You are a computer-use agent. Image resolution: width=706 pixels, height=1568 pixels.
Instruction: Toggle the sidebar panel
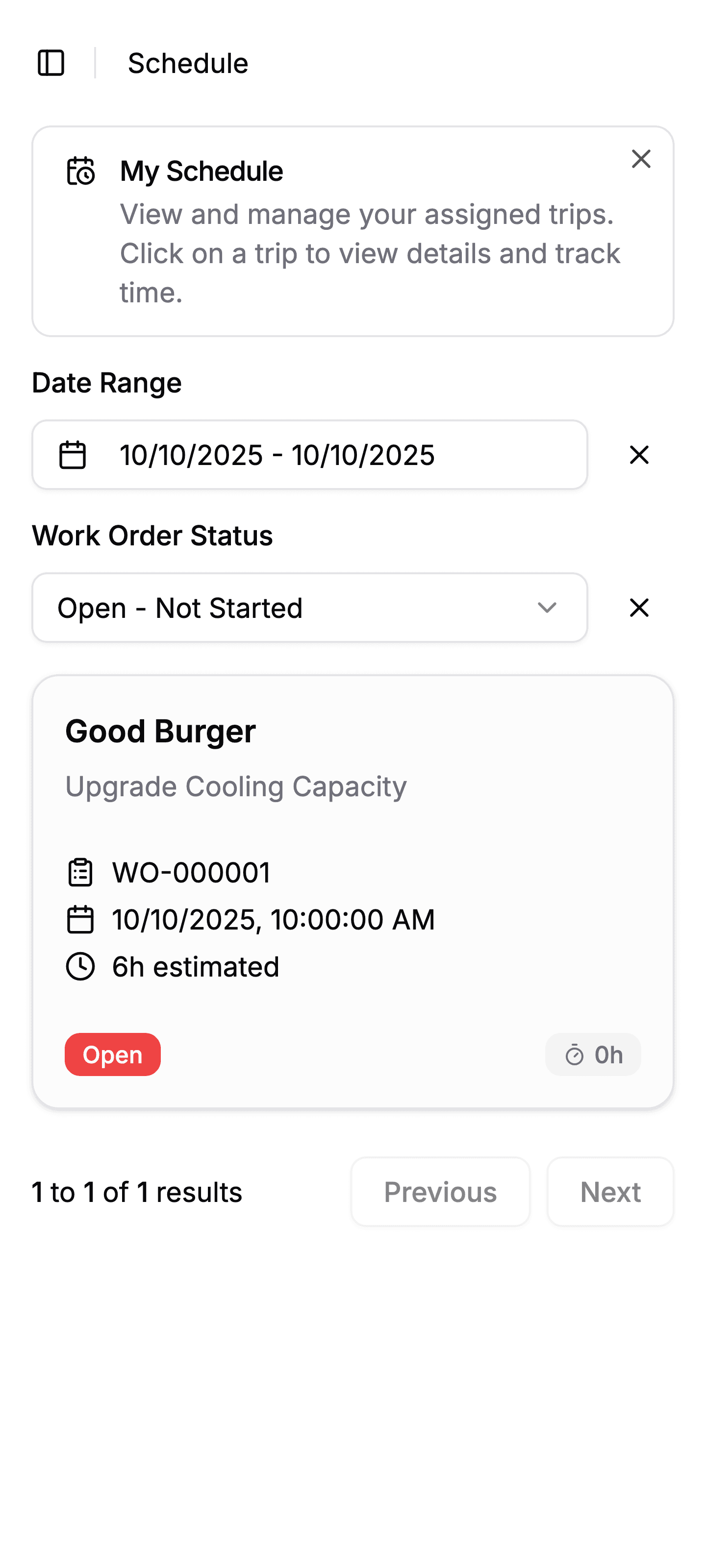[51, 63]
